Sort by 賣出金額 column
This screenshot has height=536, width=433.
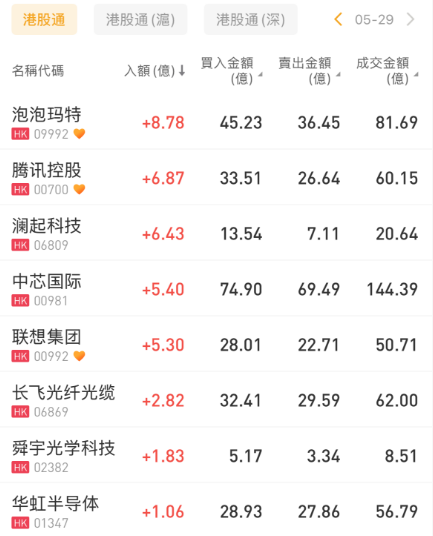click(x=309, y=71)
